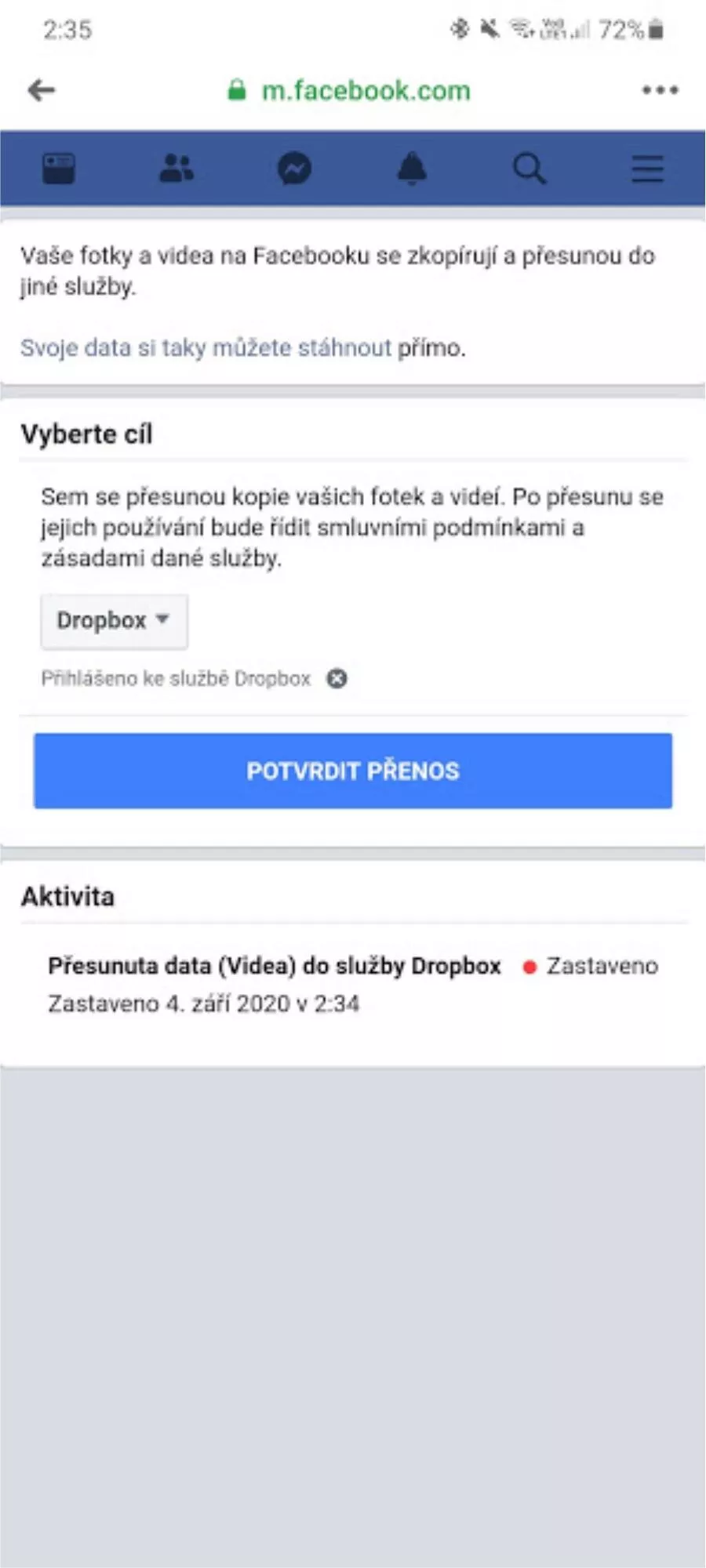Go back with the browser arrow
706x1568 pixels.
click(x=42, y=90)
